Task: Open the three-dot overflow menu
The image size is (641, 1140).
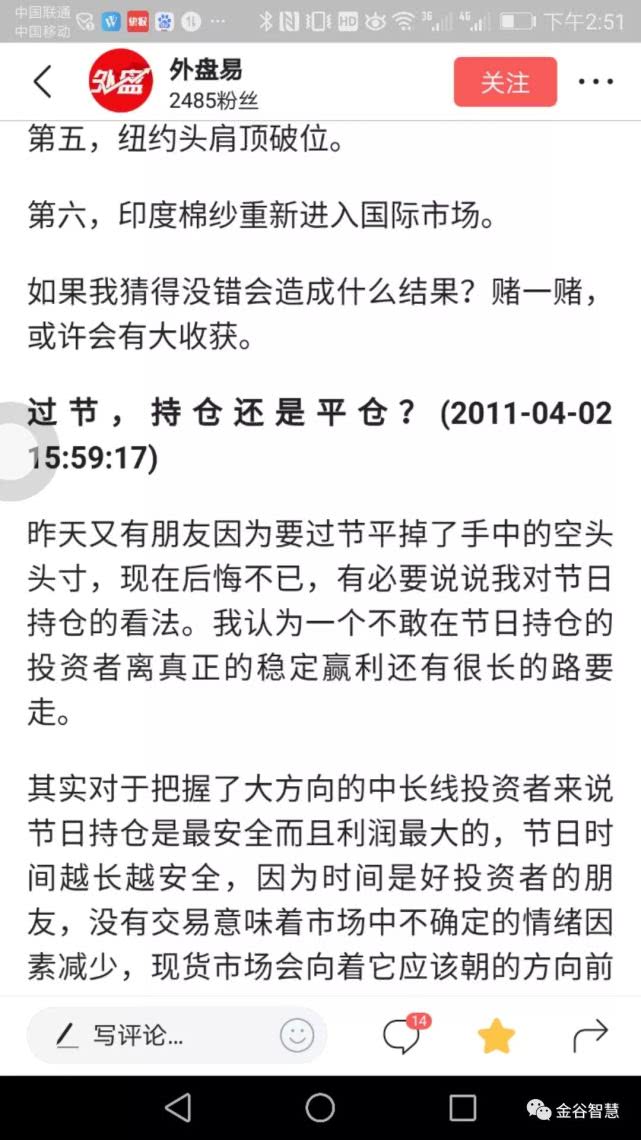Action: [596, 81]
